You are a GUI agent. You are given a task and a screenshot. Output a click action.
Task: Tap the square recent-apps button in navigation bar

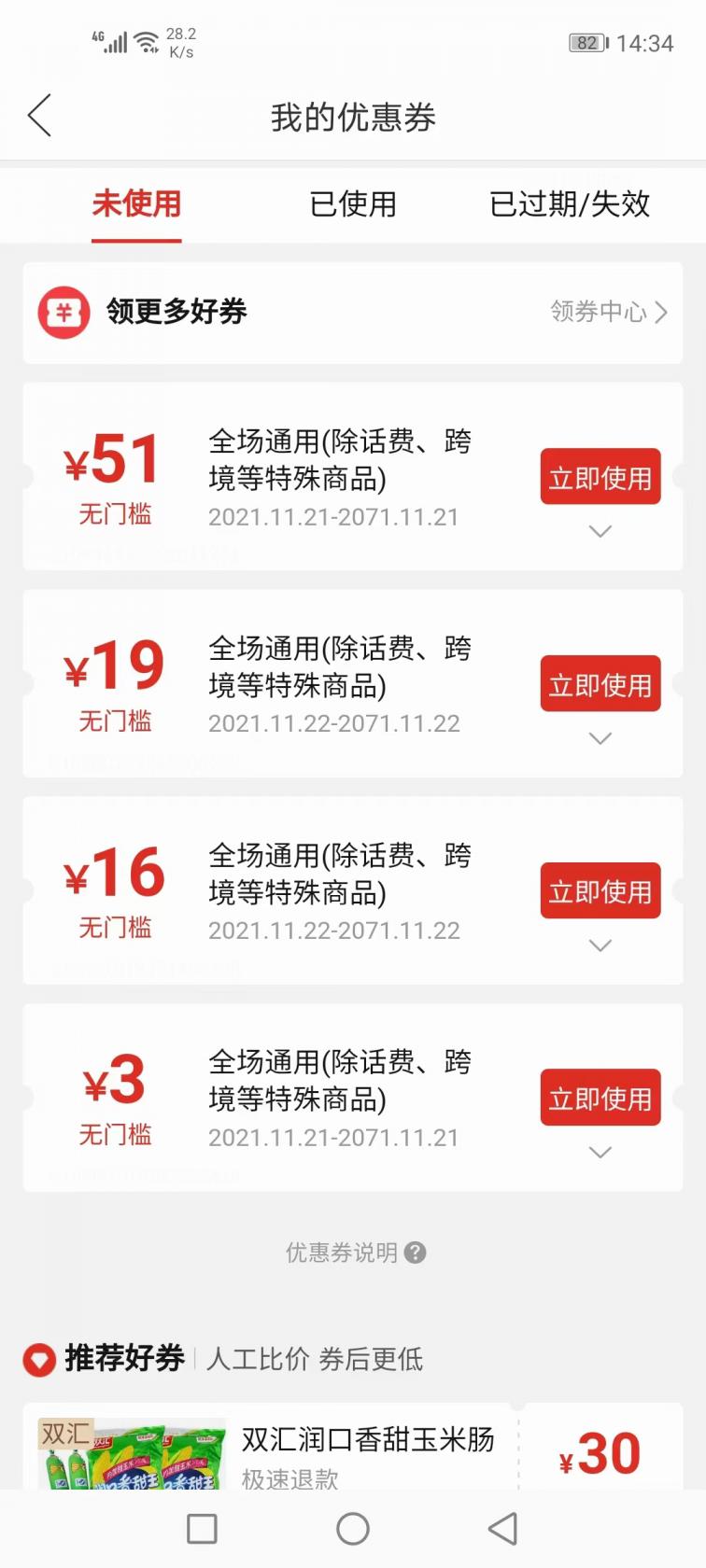click(x=202, y=1529)
